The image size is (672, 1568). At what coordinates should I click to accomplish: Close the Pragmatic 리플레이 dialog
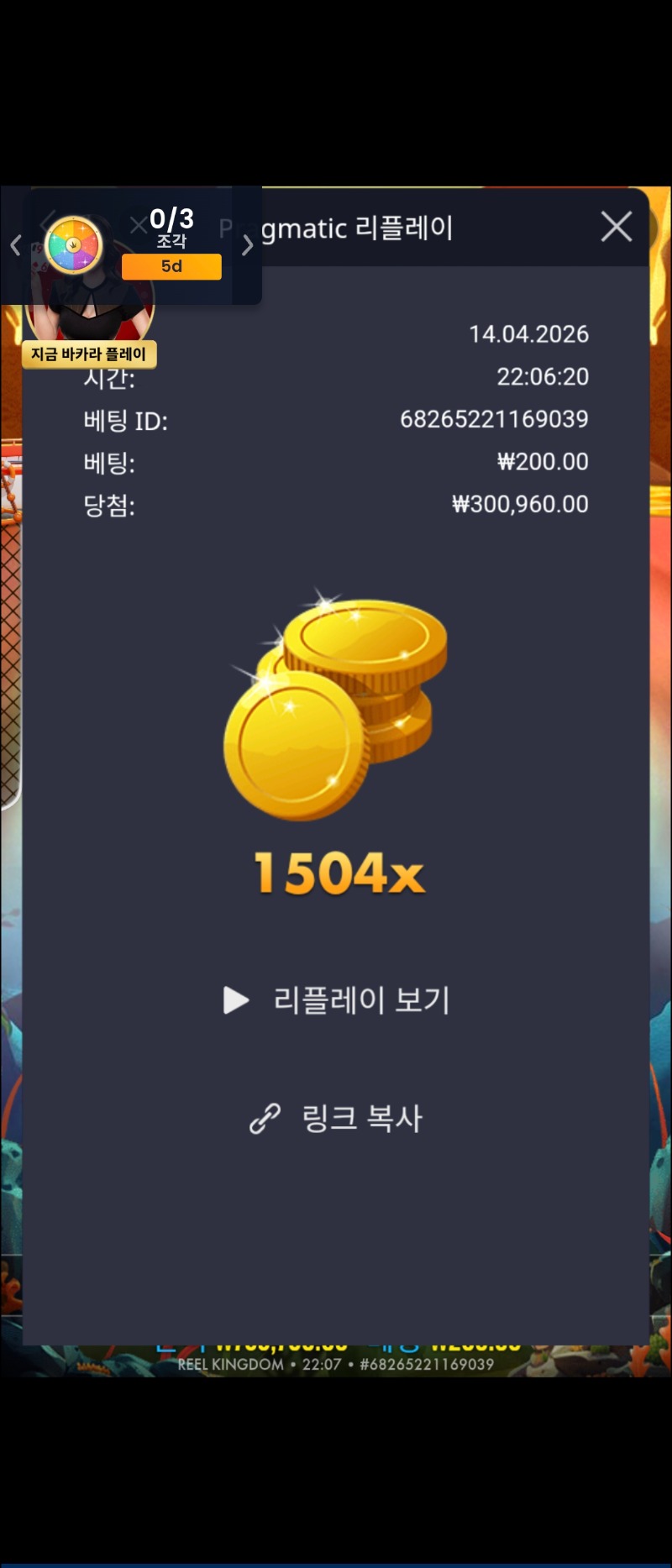[x=617, y=227]
